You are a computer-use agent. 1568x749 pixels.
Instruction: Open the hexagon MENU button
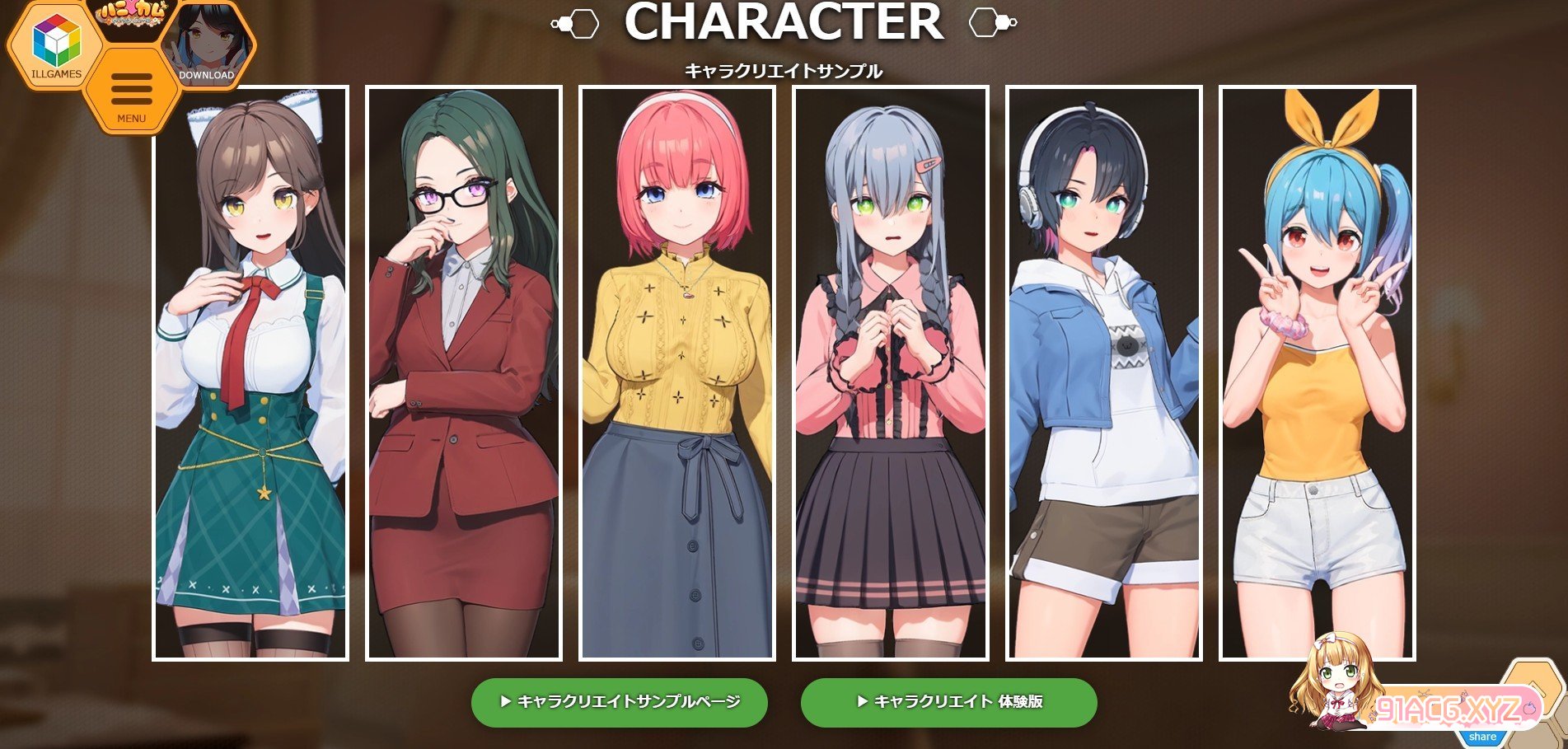(131, 91)
